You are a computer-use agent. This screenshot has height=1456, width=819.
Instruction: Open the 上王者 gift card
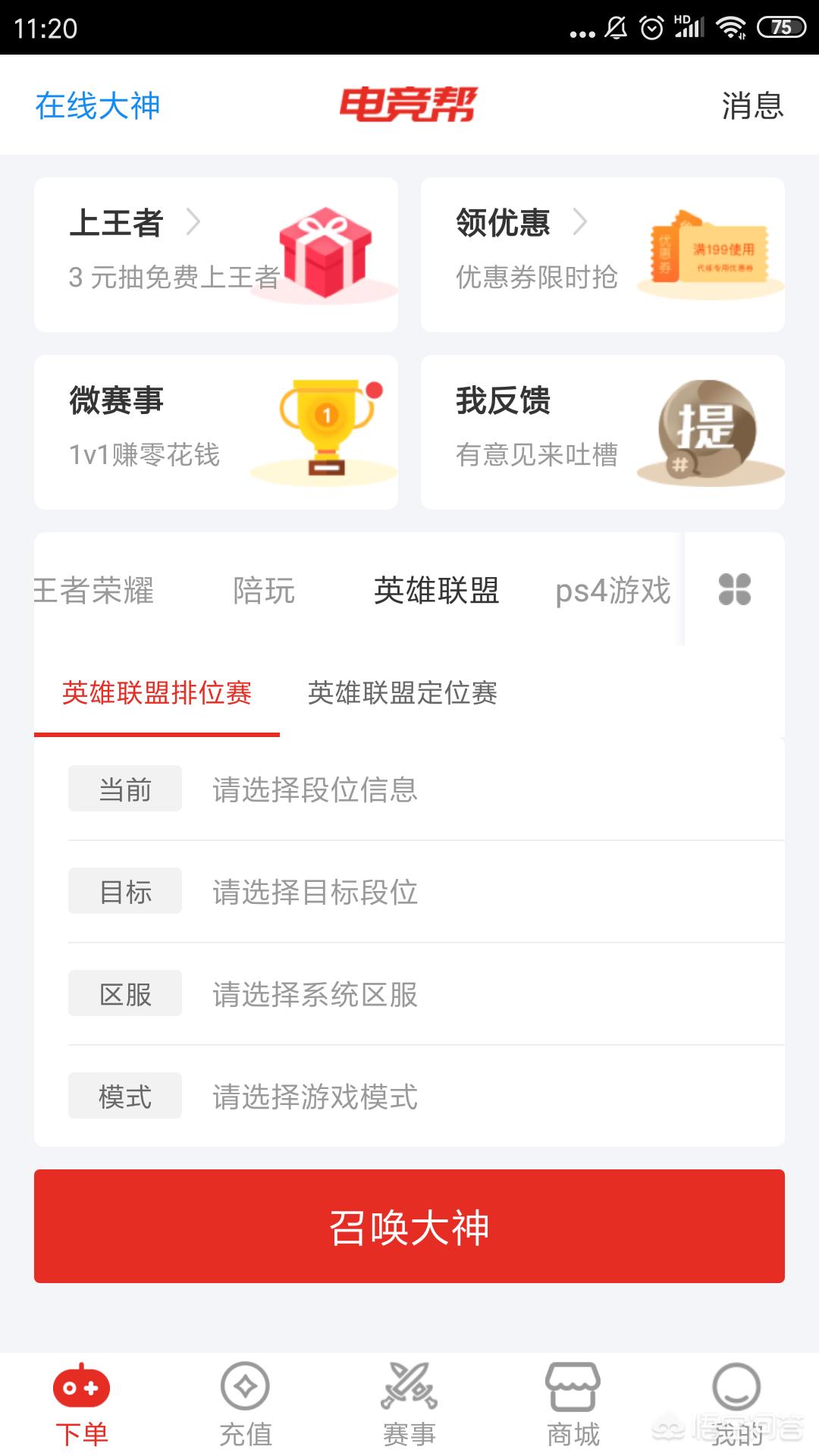coord(216,254)
